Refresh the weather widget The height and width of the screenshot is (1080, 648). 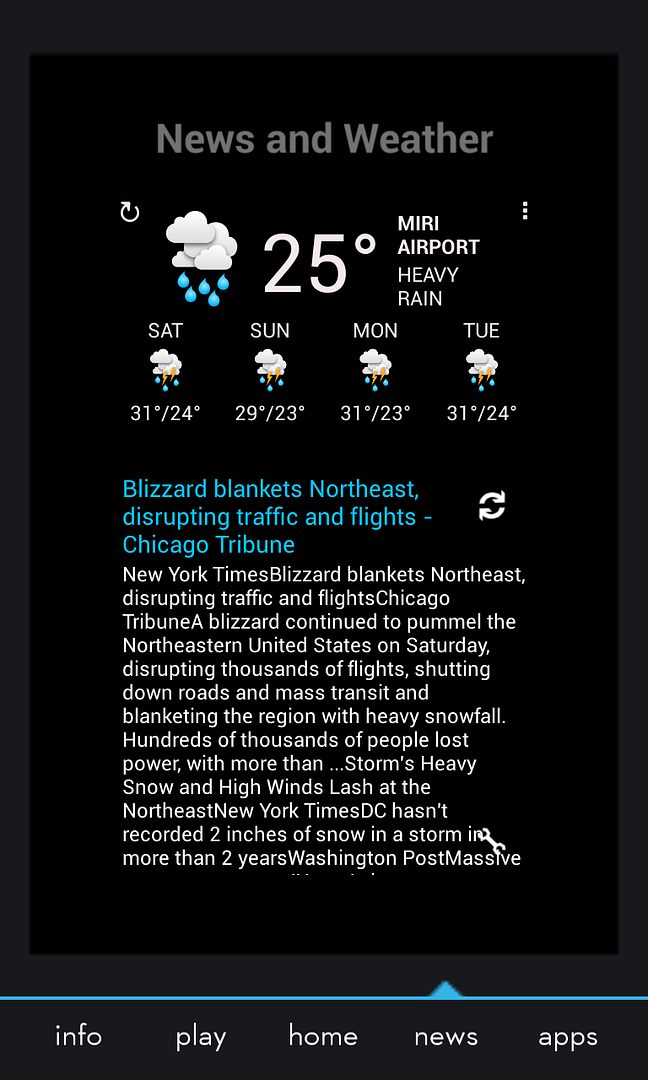pos(130,212)
